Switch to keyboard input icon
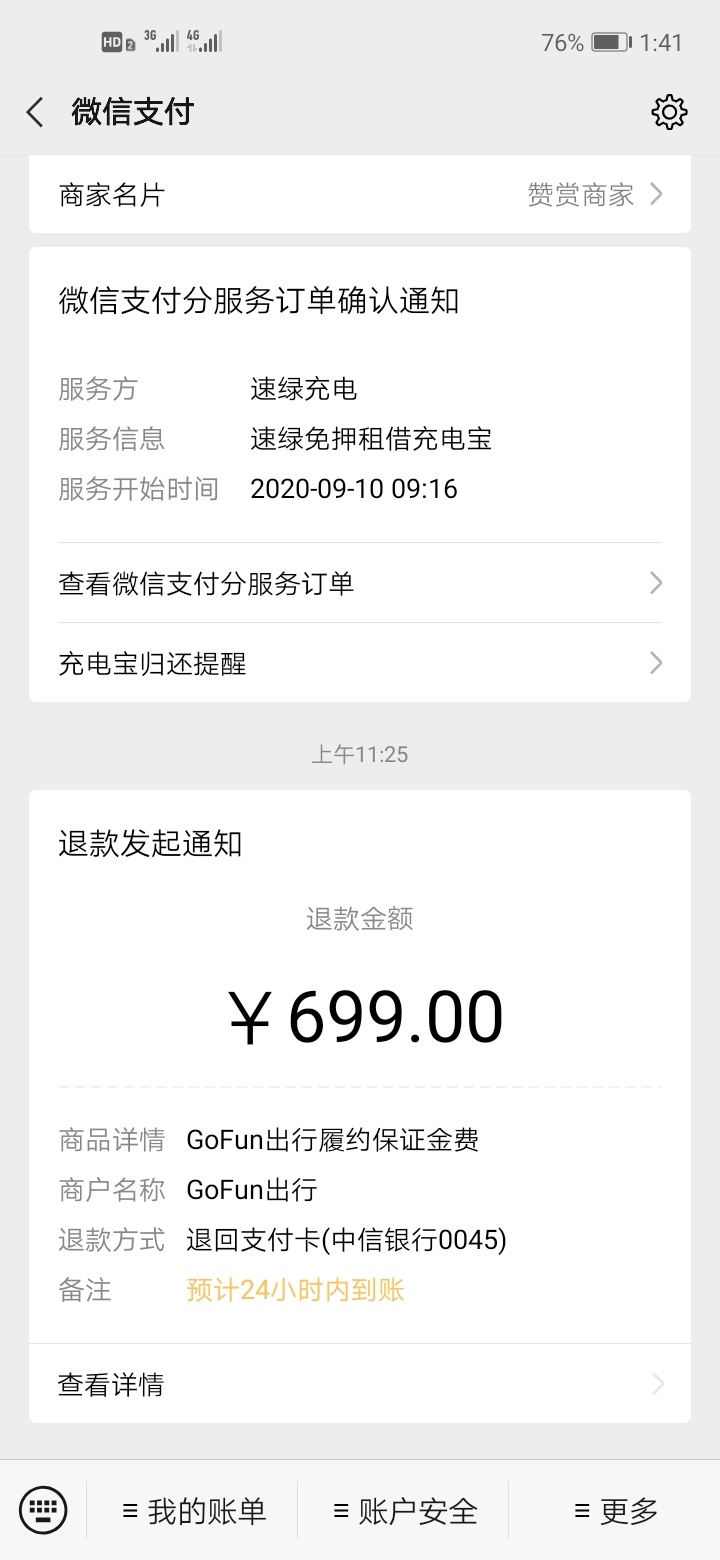This screenshot has width=720, height=1560. click(43, 1510)
